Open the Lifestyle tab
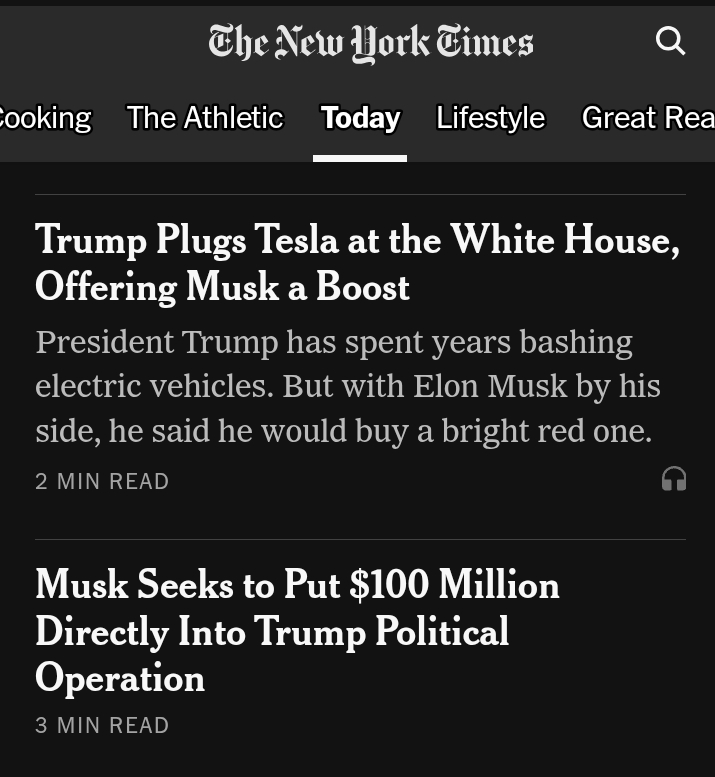 [x=490, y=118]
